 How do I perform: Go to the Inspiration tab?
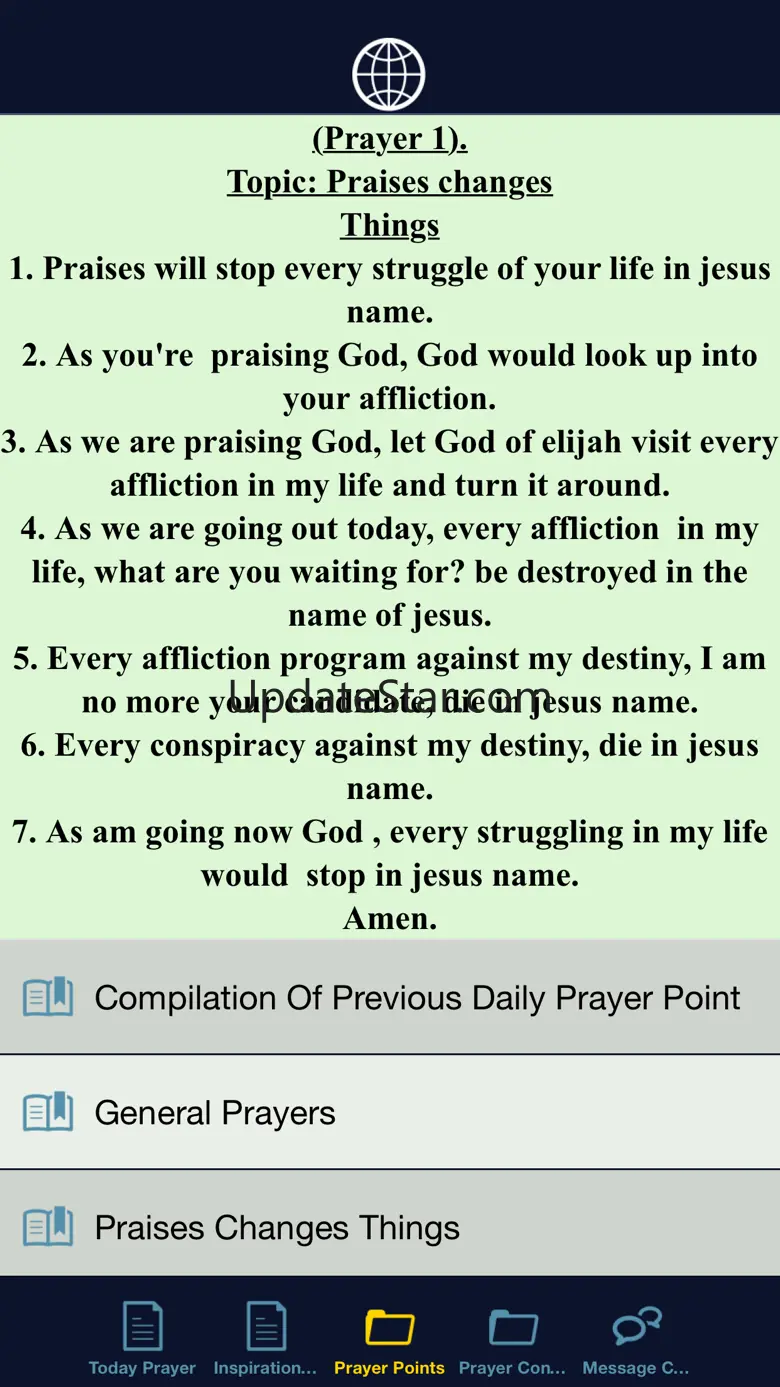[265, 1339]
